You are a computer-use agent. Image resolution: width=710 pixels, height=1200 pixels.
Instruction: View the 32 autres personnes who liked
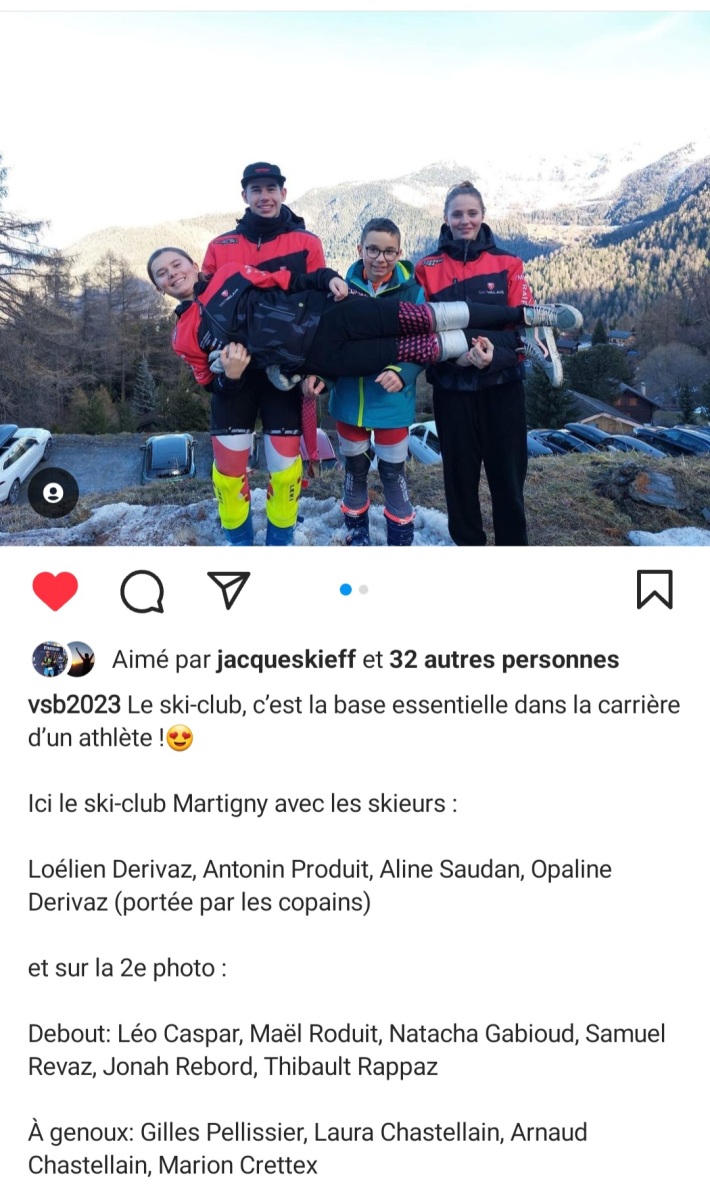point(504,660)
